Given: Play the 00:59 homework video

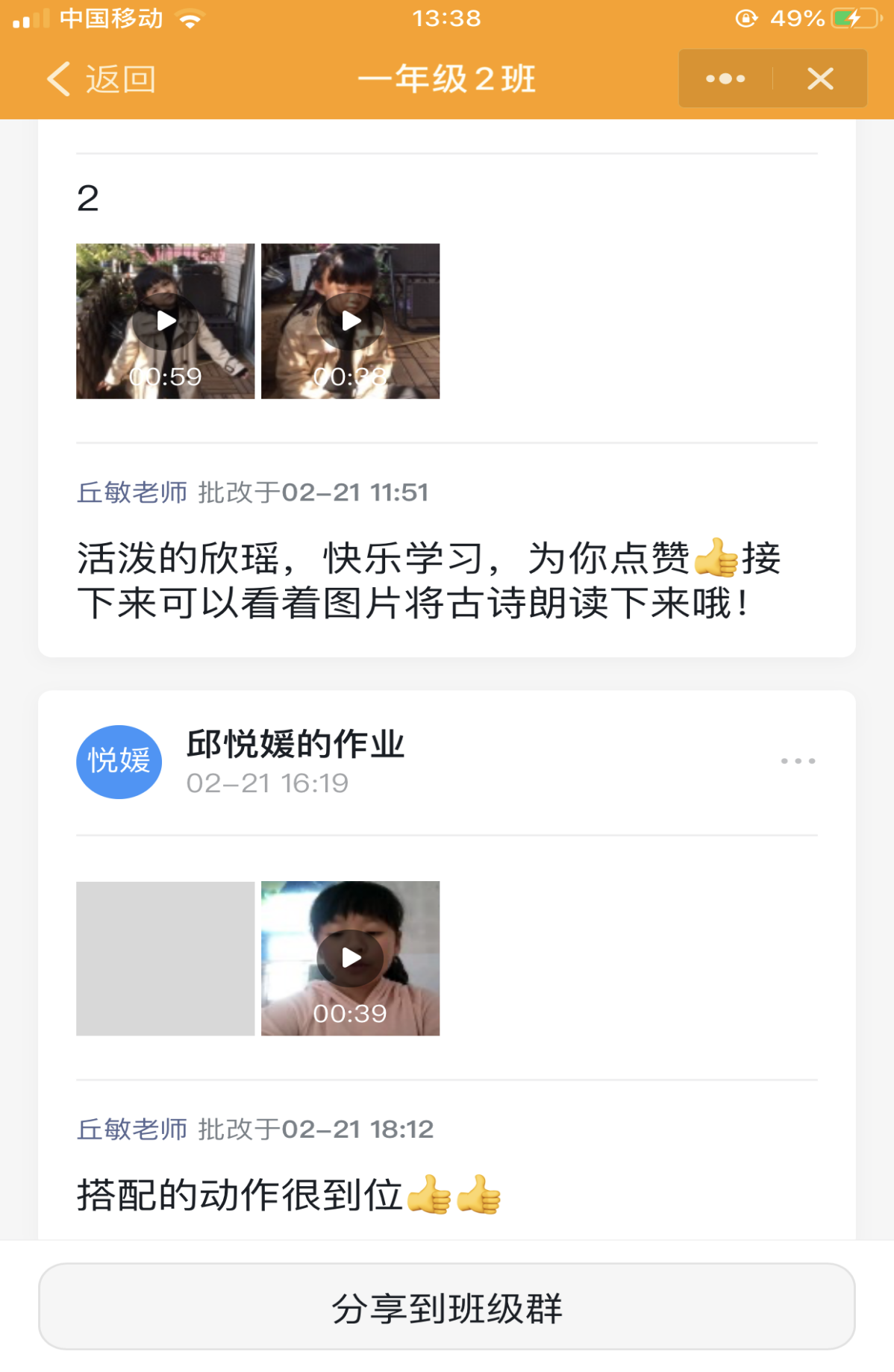Looking at the screenshot, I should pyautogui.click(x=166, y=322).
